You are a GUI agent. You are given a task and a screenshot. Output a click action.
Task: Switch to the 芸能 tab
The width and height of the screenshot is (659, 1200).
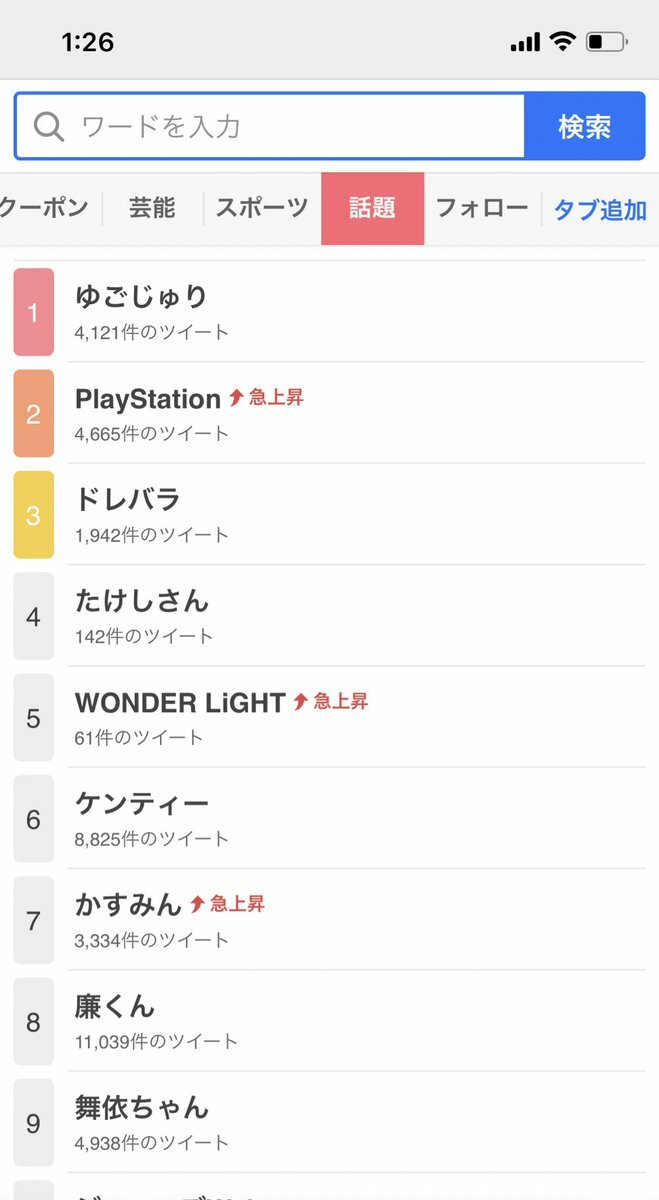click(x=152, y=208)
